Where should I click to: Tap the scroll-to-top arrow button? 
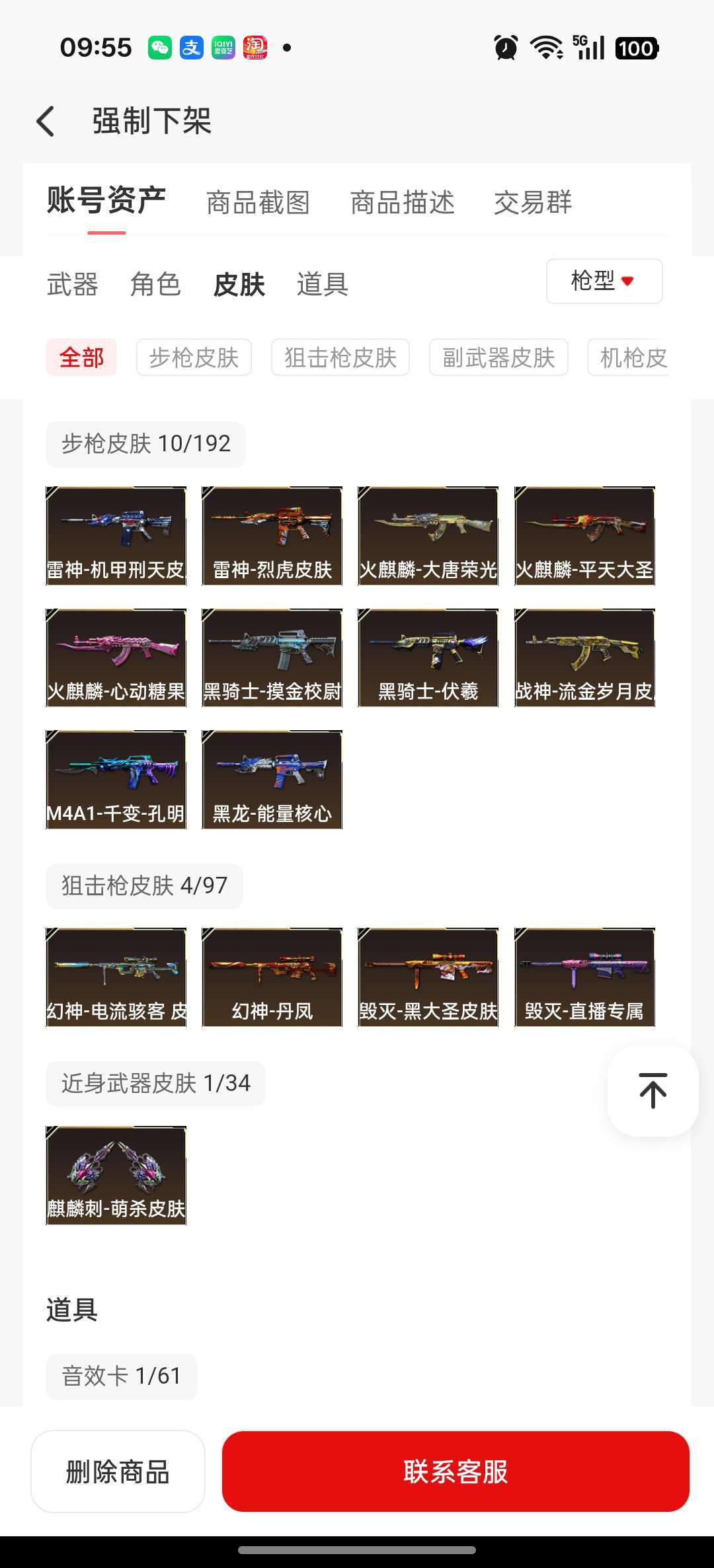653,1091
